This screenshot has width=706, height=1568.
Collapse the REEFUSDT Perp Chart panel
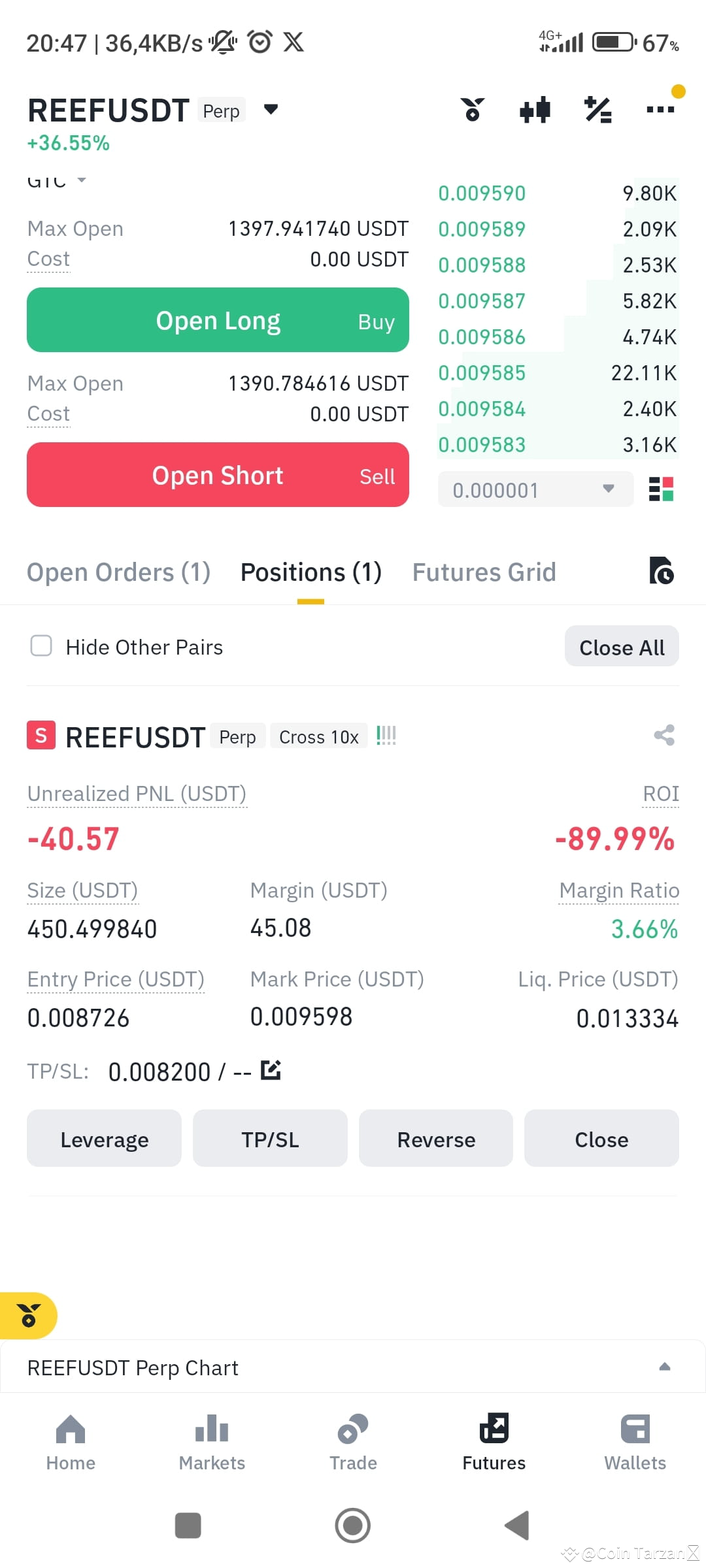pyautogui.click(x=665, y=1366)
